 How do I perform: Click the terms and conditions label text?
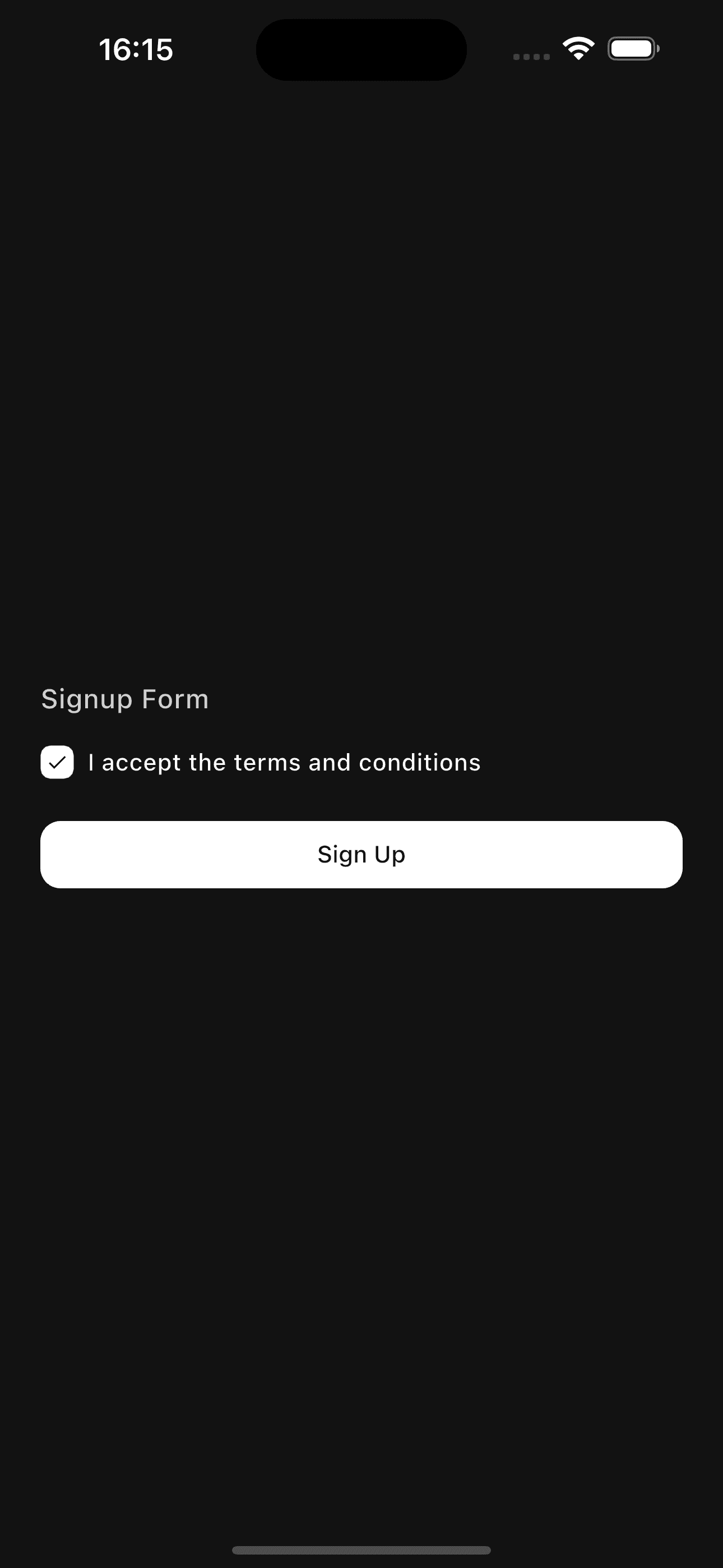tap(283, 762)
